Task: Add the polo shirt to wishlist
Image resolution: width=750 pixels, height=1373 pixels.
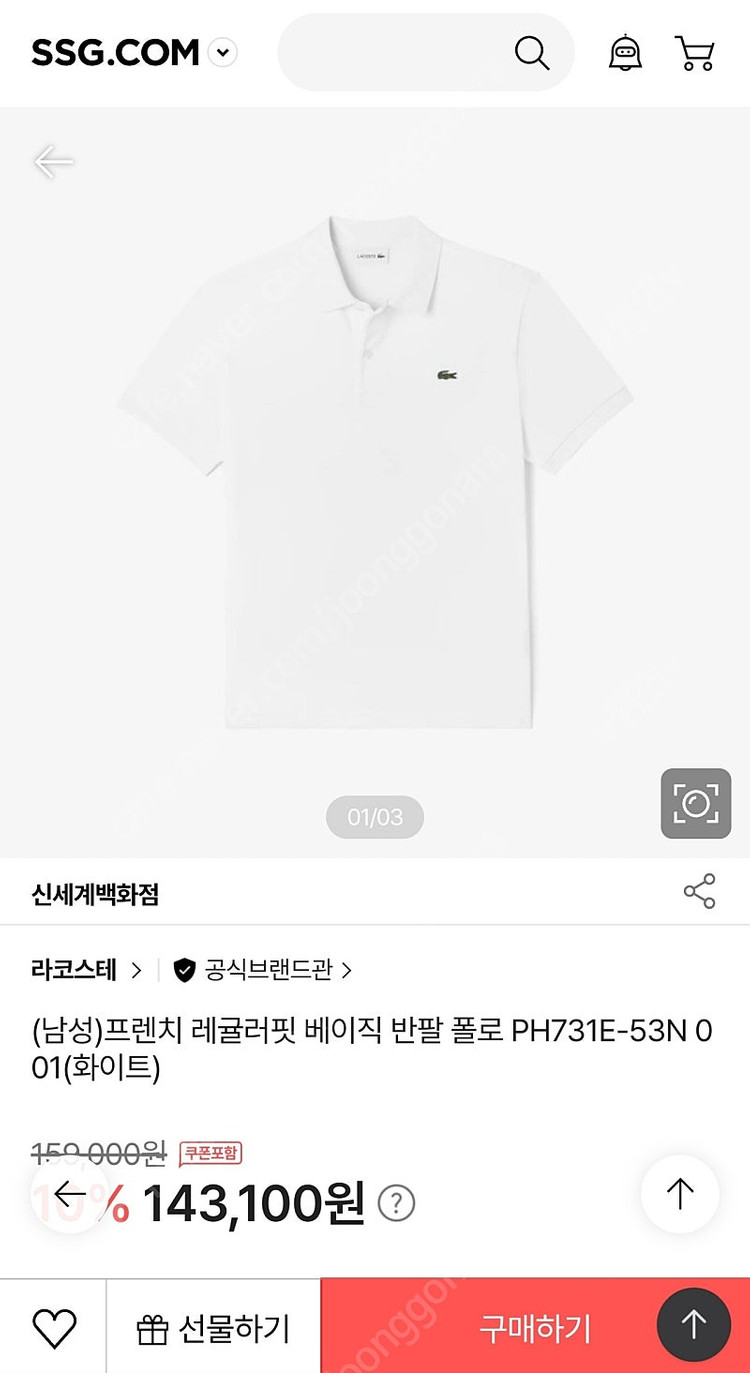Action: tap(54, 1328)
